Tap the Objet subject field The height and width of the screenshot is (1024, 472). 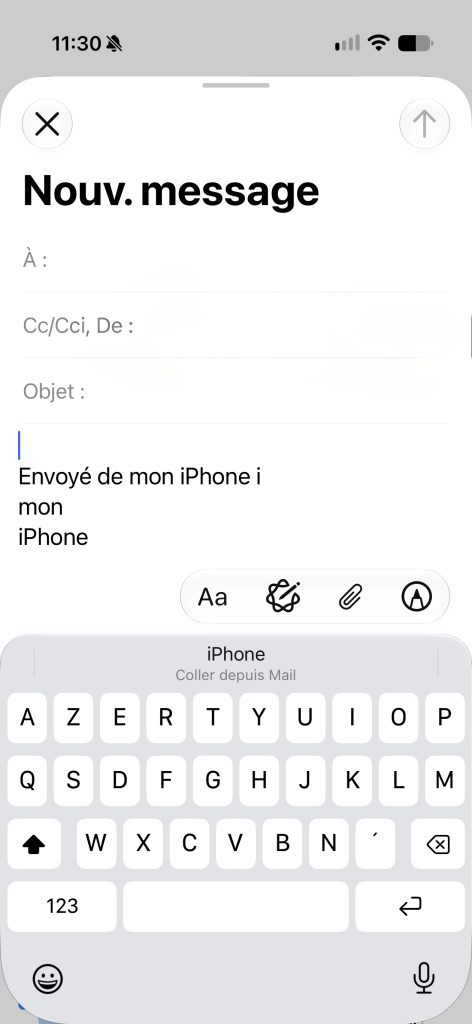(236, 391)
